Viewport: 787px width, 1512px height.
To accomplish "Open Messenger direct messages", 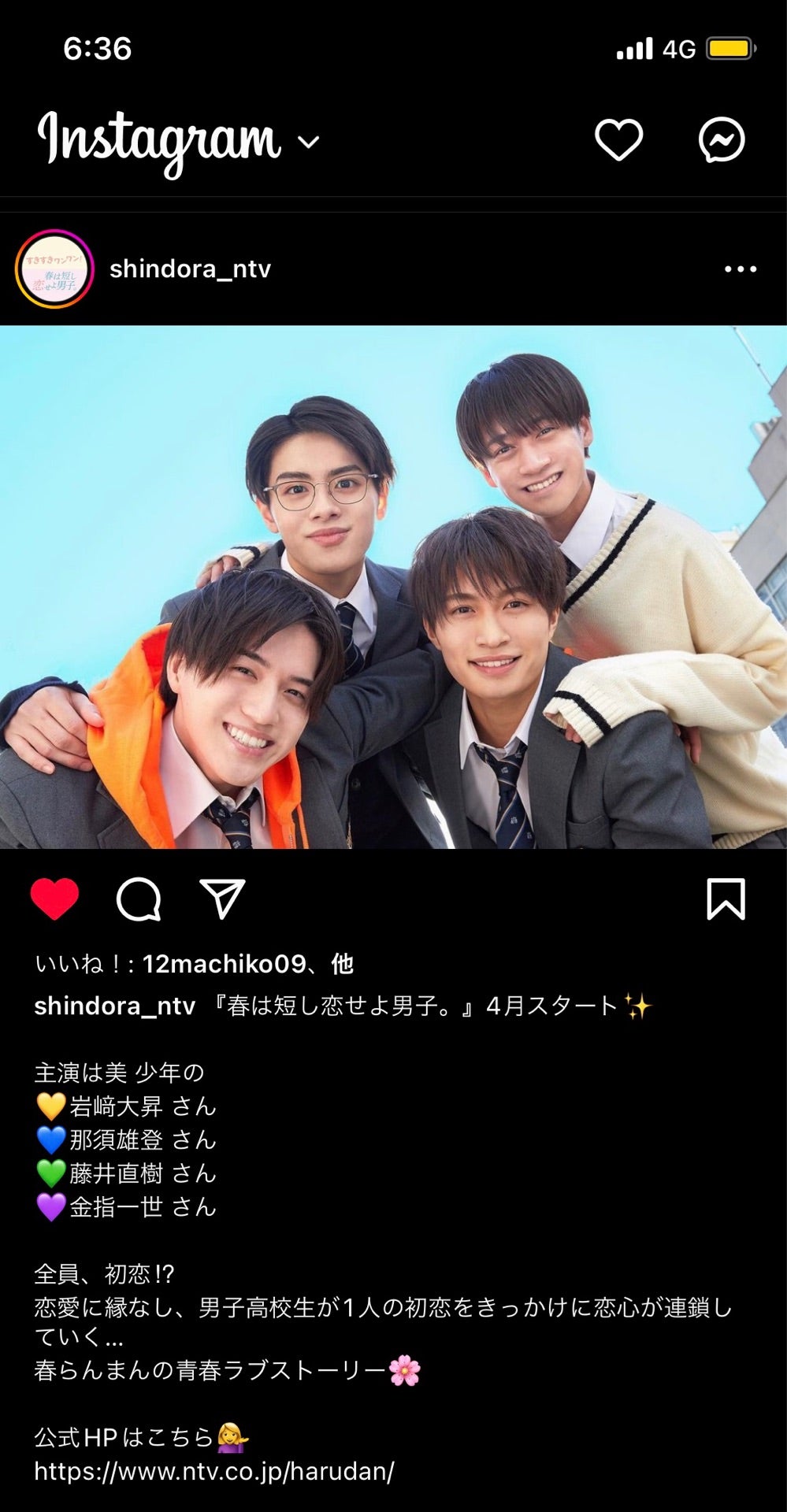I will [721, 141].
